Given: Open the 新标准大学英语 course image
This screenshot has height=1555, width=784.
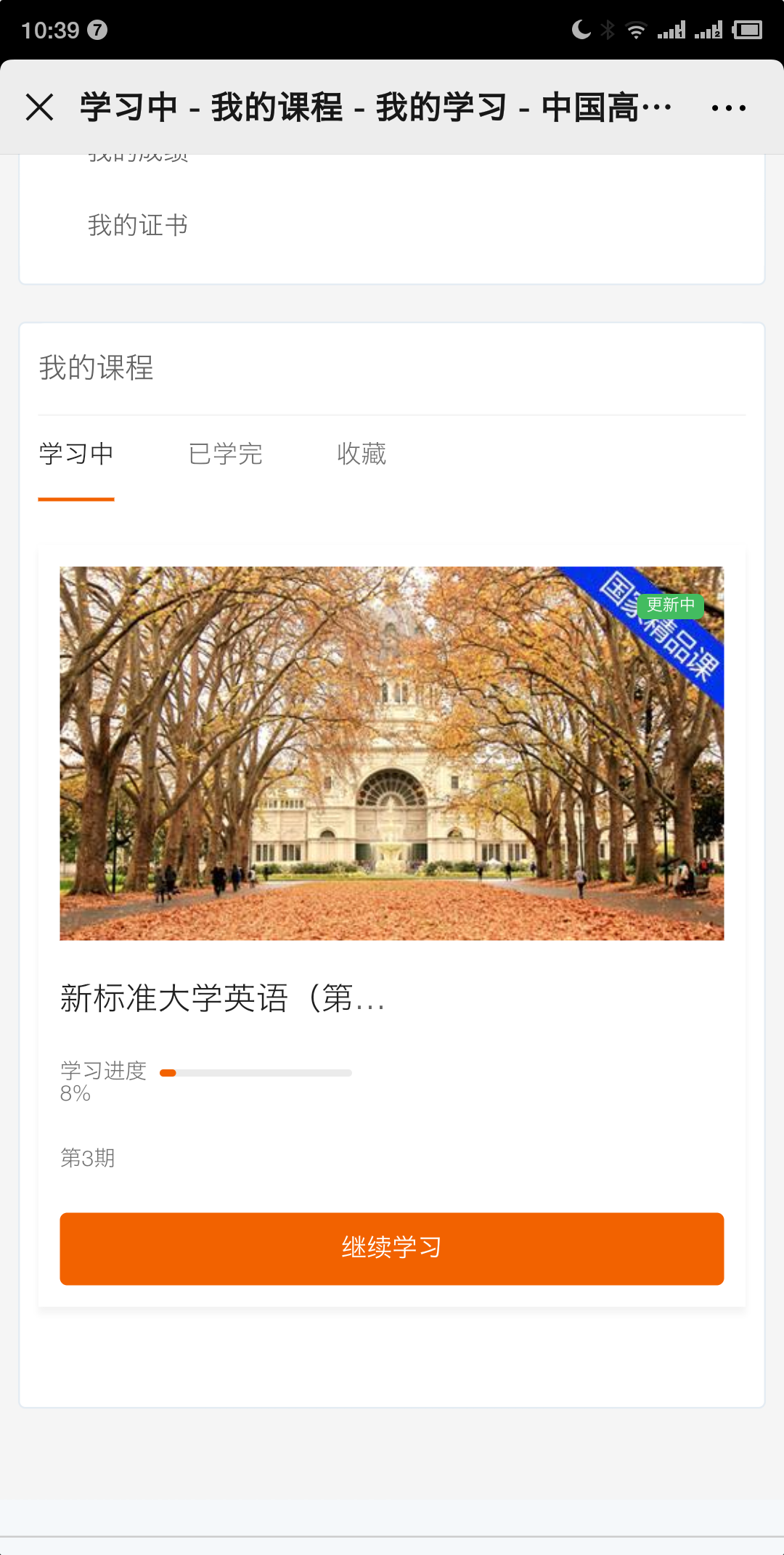Looking at the screenshot, I should coord(392,753).
